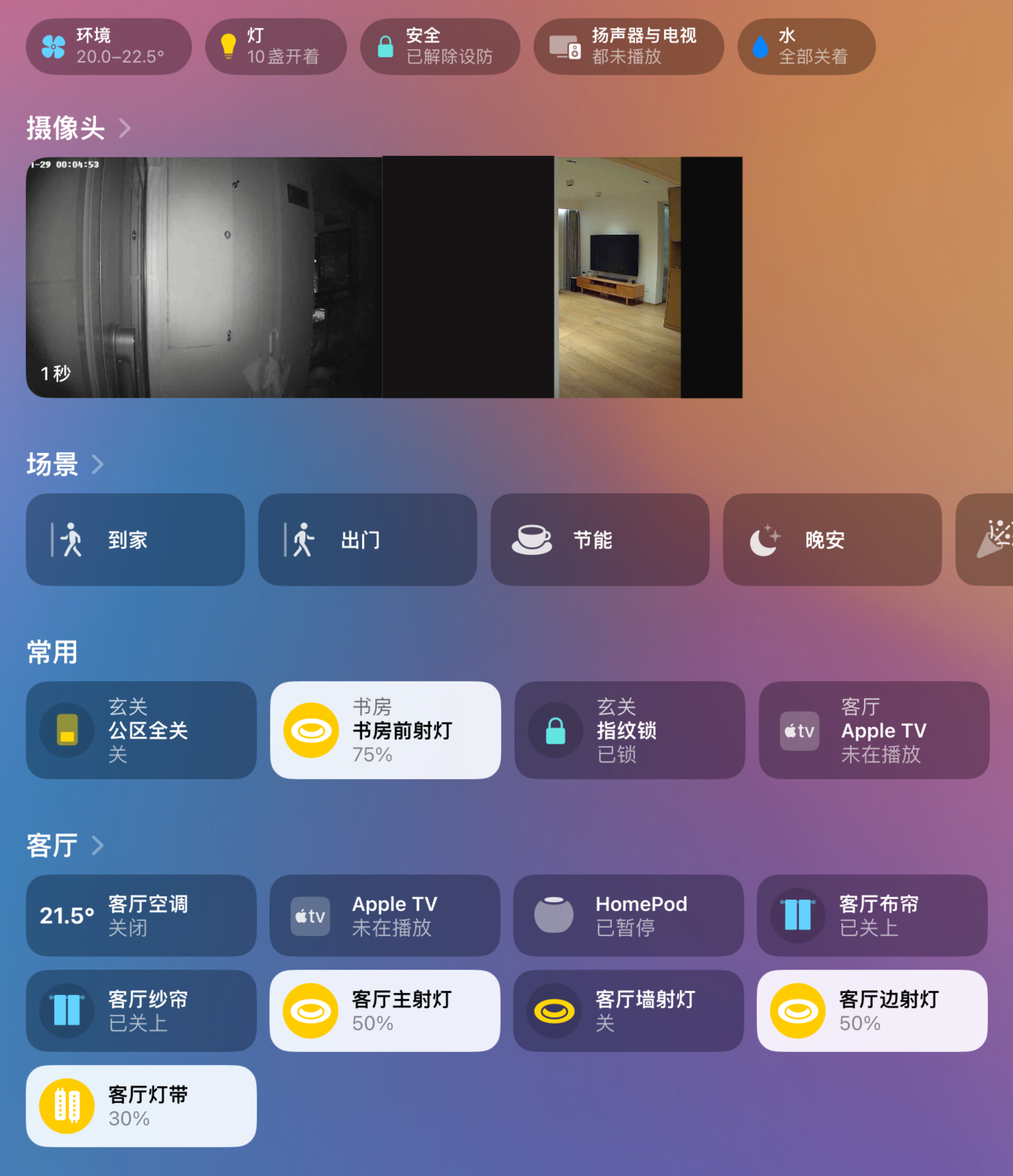Tap the 指纹锁 fingerprint lock tile

click(555, 730)
